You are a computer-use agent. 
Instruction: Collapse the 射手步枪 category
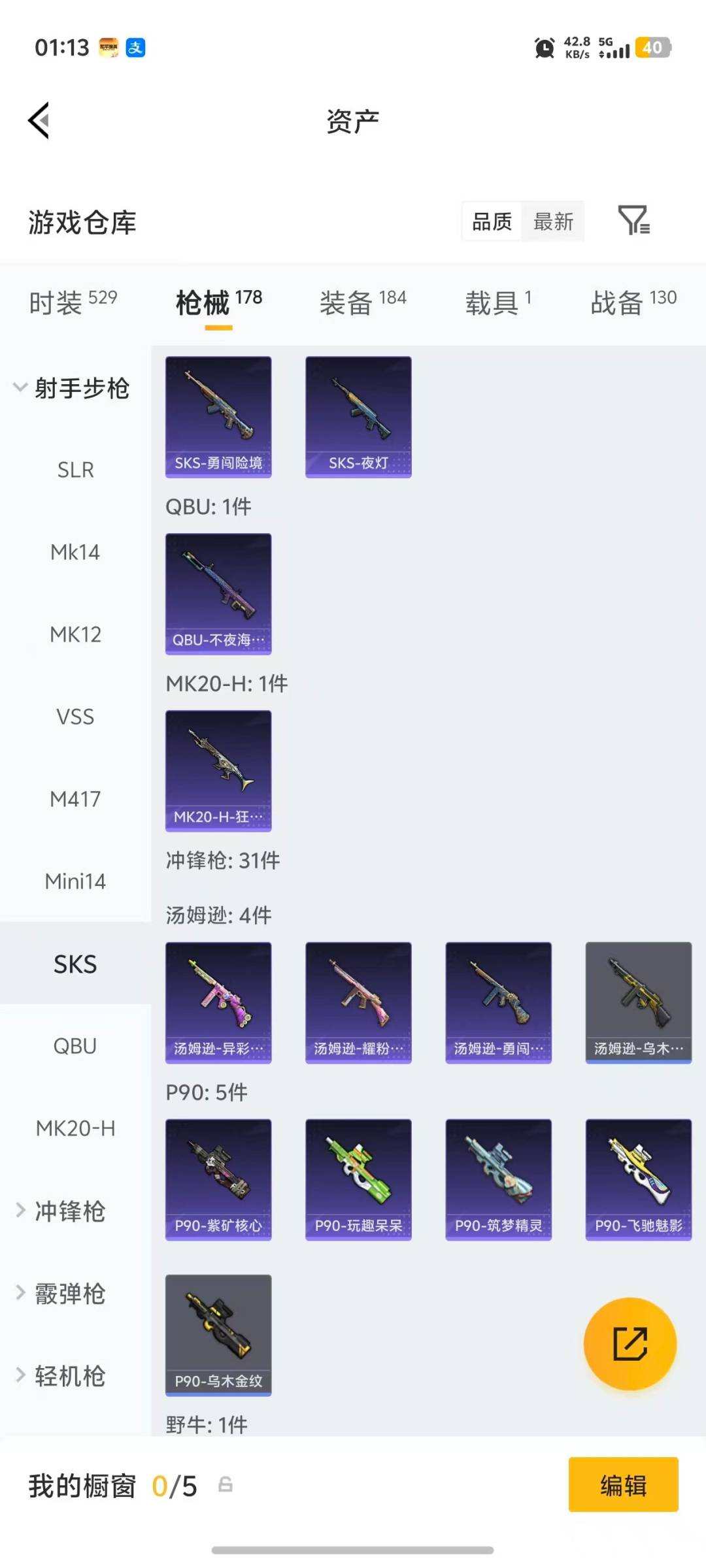click(x=72, y=388)
